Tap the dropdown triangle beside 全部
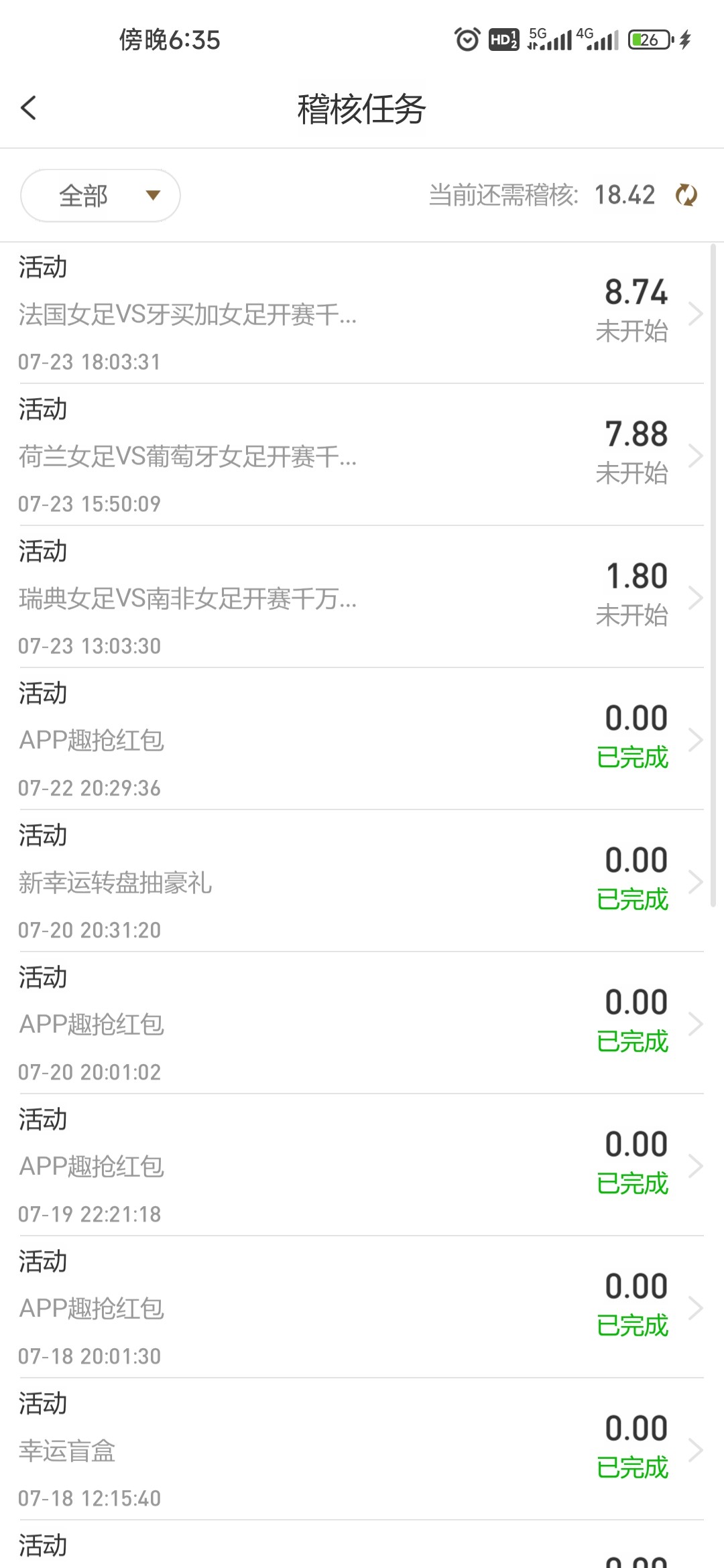This screenshot has width=724, height=1568. click(x=152, y=195)
